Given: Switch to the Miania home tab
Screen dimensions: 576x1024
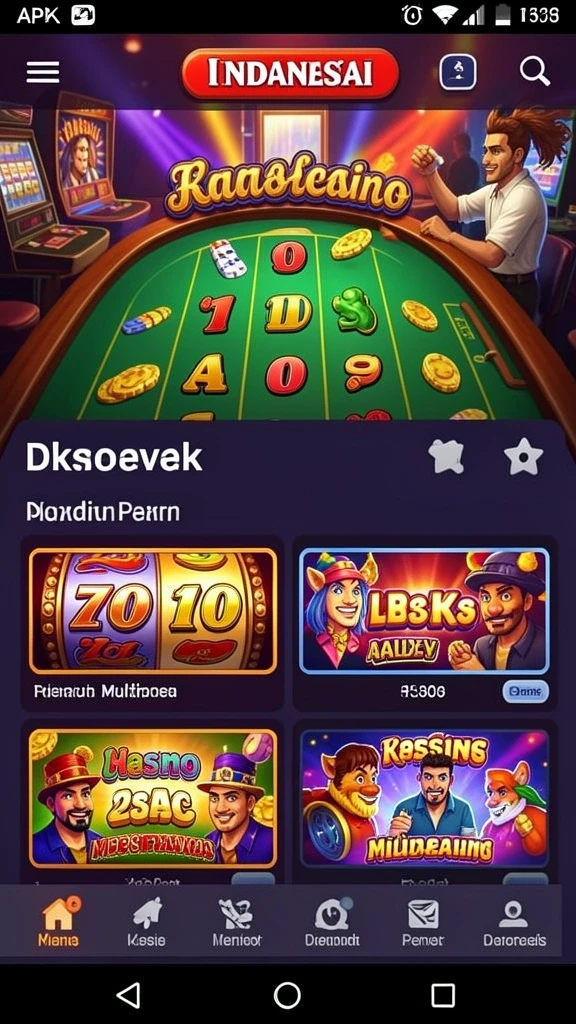Looking at the screenshot, I should [58, 922].
